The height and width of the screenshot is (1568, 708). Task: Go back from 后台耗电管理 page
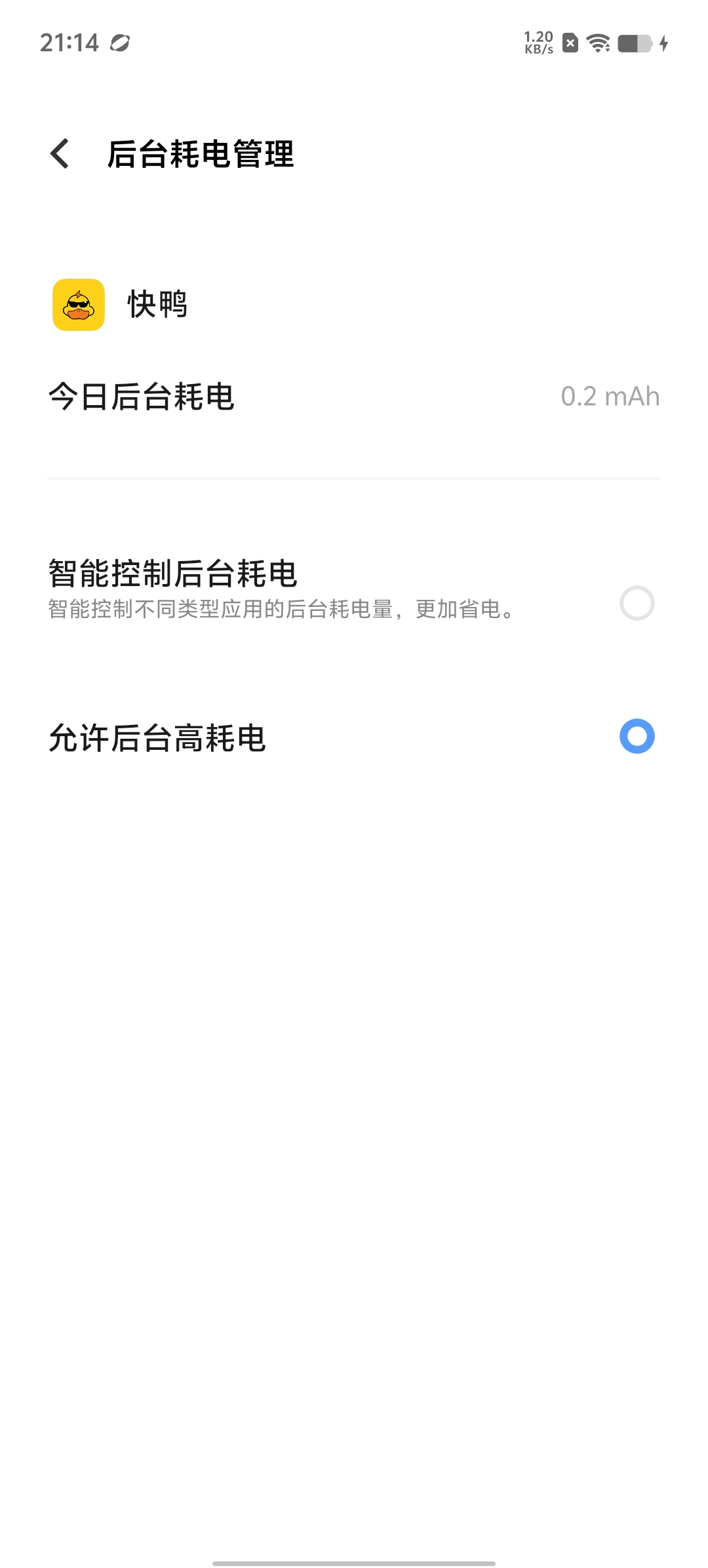click(x=60, y=154)
